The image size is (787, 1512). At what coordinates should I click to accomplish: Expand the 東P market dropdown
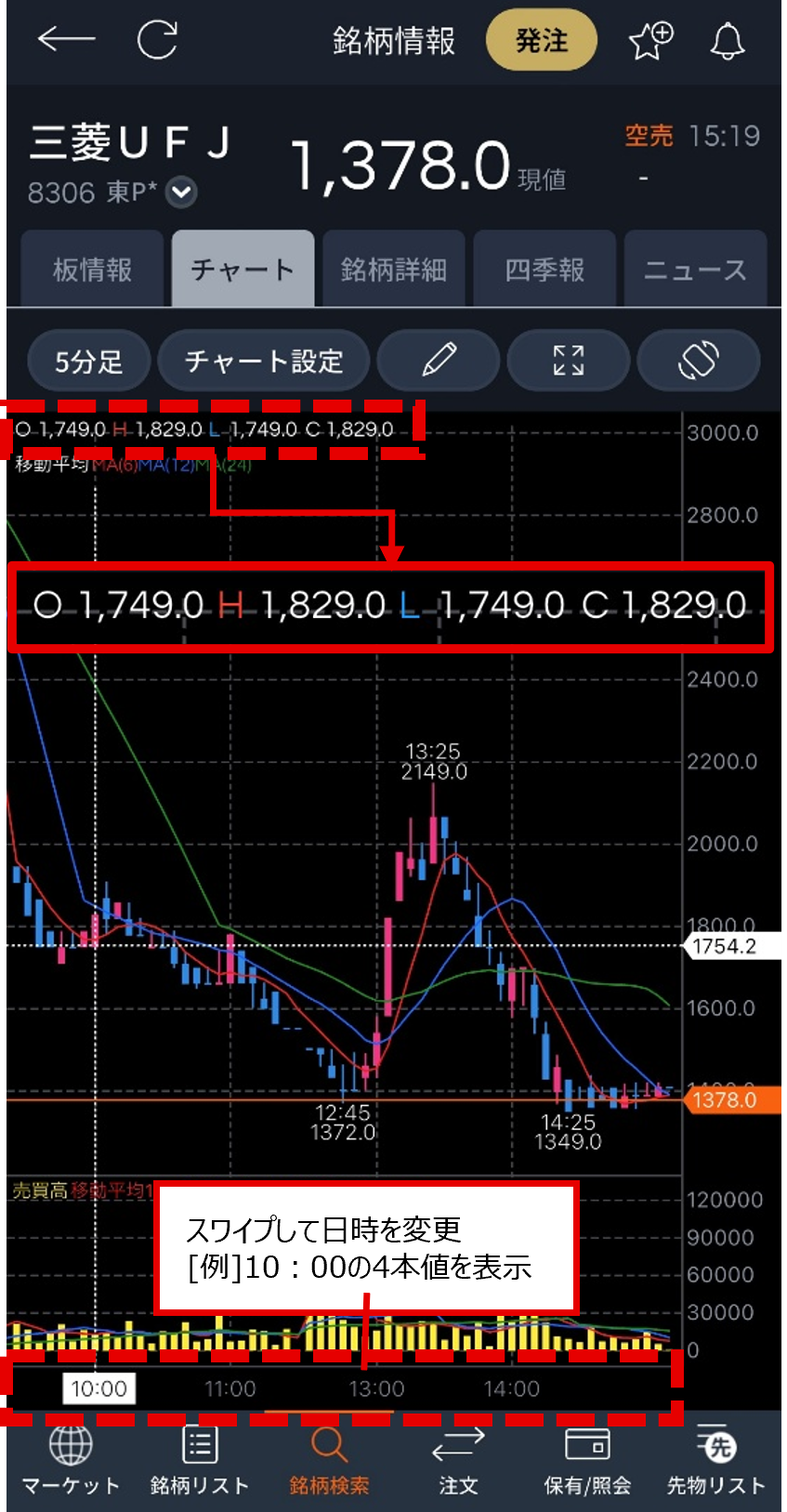(x=181, y=192)
